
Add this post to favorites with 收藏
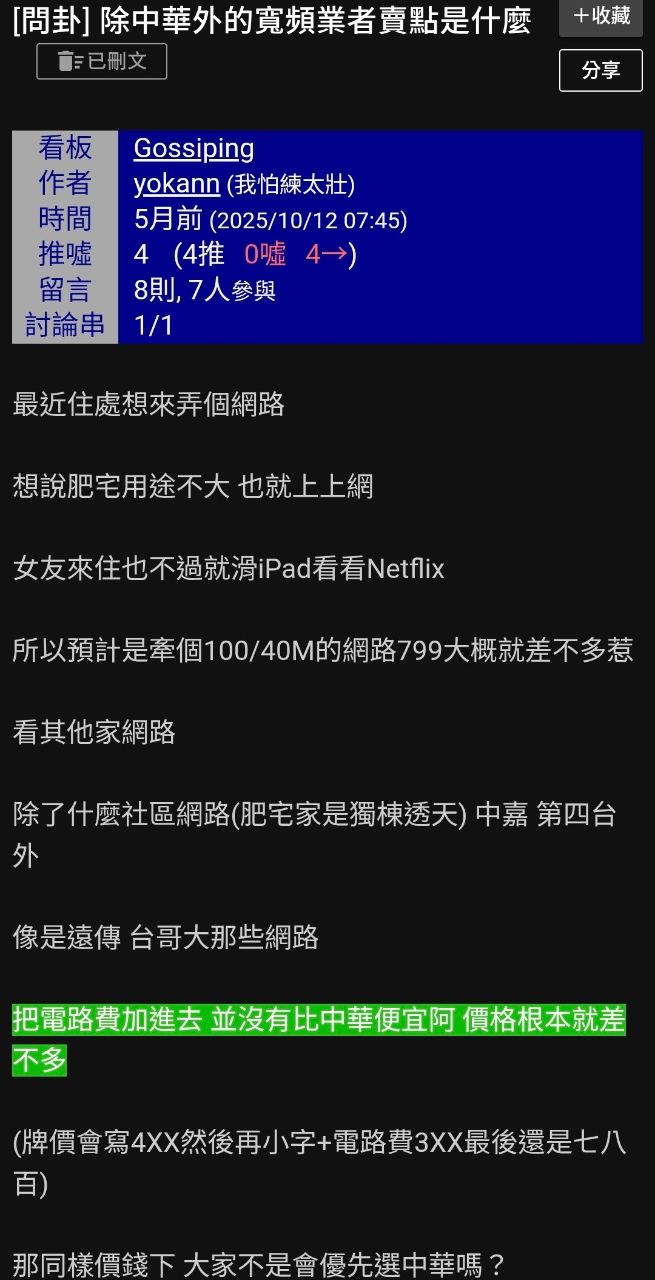pyautogui.click(x=600, y=16)
